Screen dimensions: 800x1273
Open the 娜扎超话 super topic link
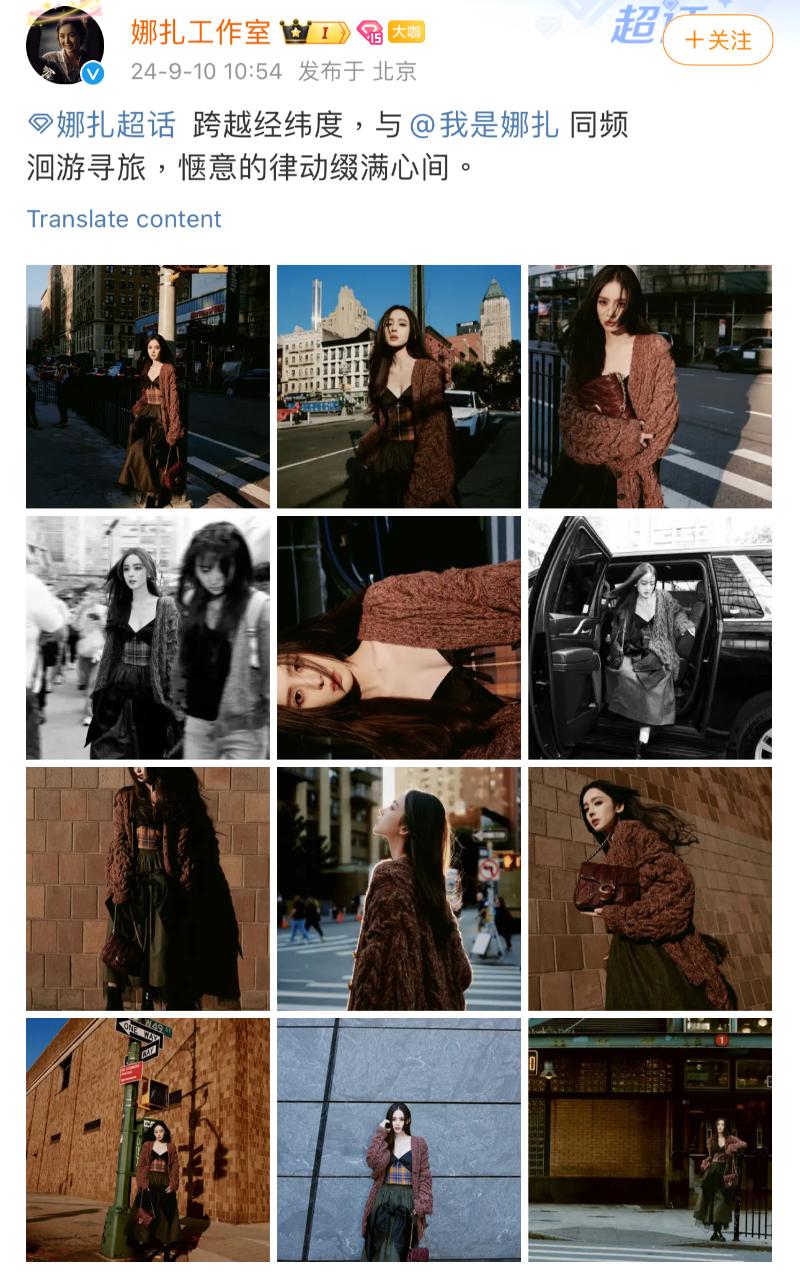(x=103, y=125)
